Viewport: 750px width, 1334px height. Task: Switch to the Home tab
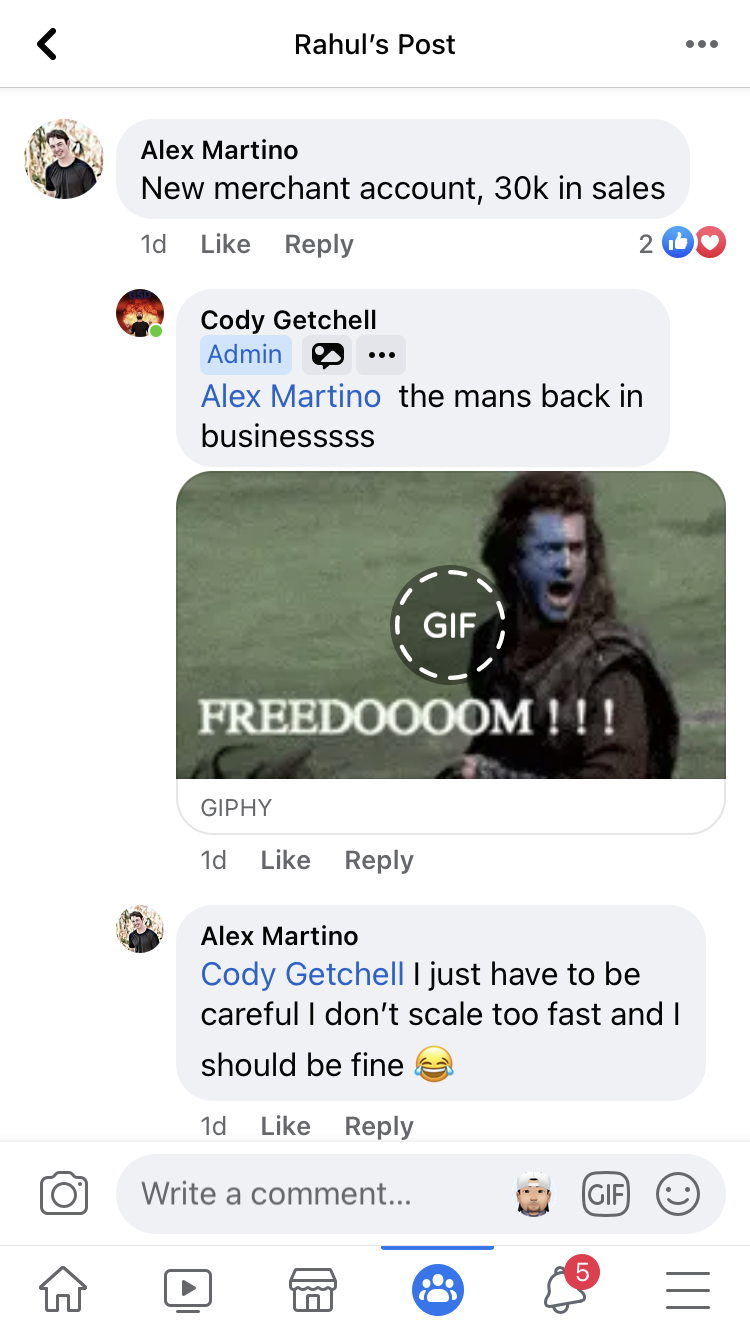[63, 1290]
